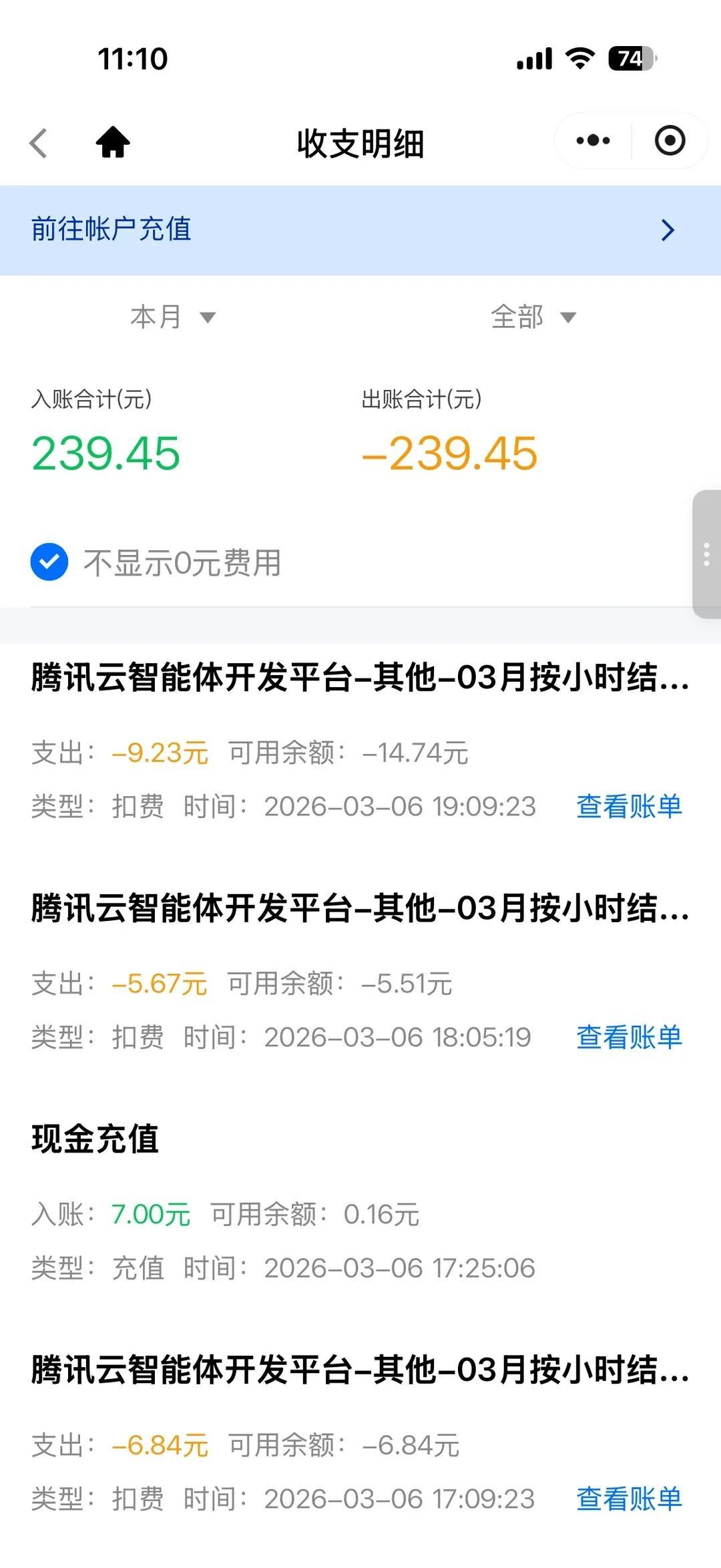The width and height of the screenshot is (721, 1568).
Task: Open 前往帐户充值 recharge banner
Action: pyautogui.click(x=360, y=230)
